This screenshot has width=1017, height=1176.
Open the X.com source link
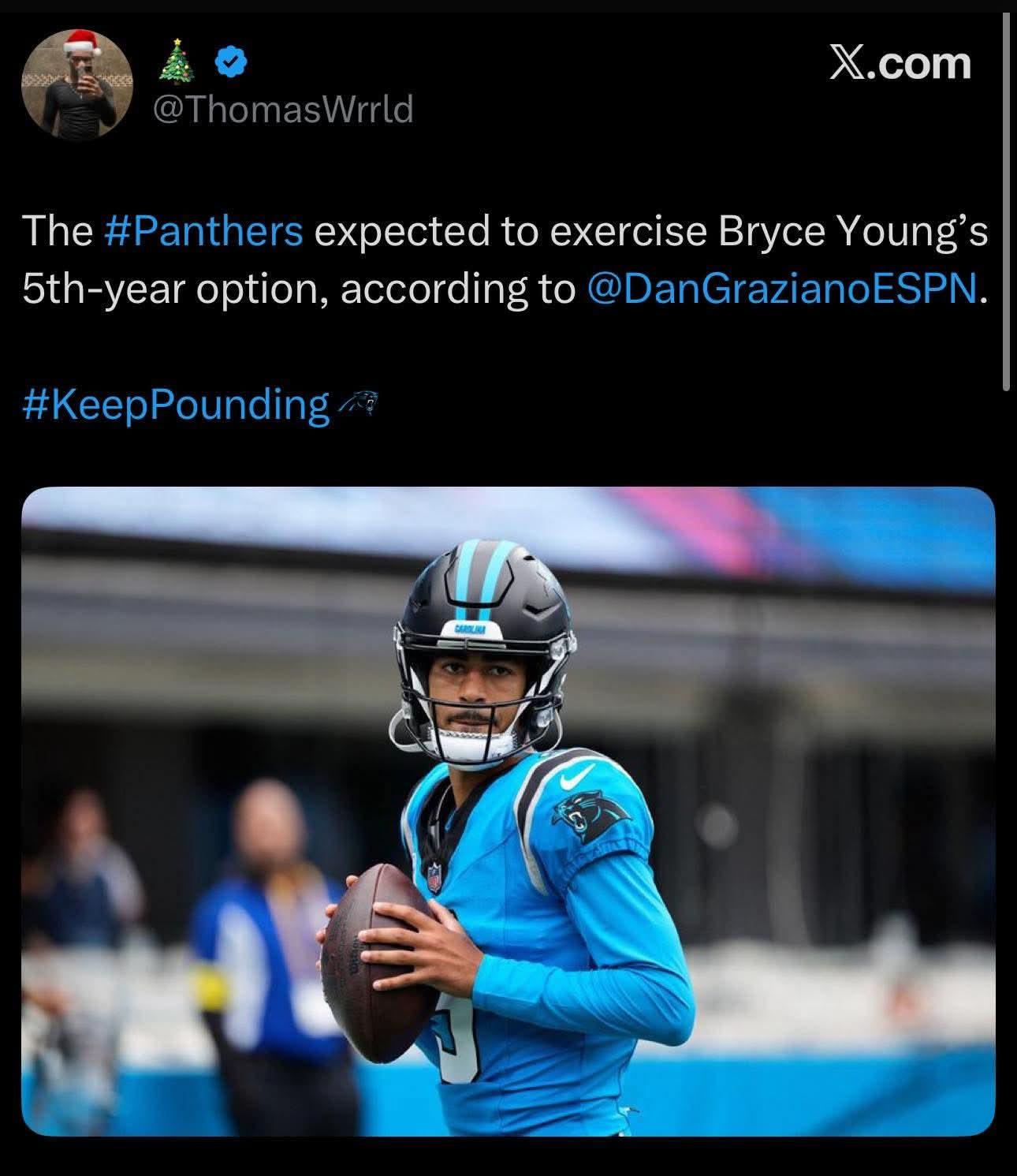point(900,63)
